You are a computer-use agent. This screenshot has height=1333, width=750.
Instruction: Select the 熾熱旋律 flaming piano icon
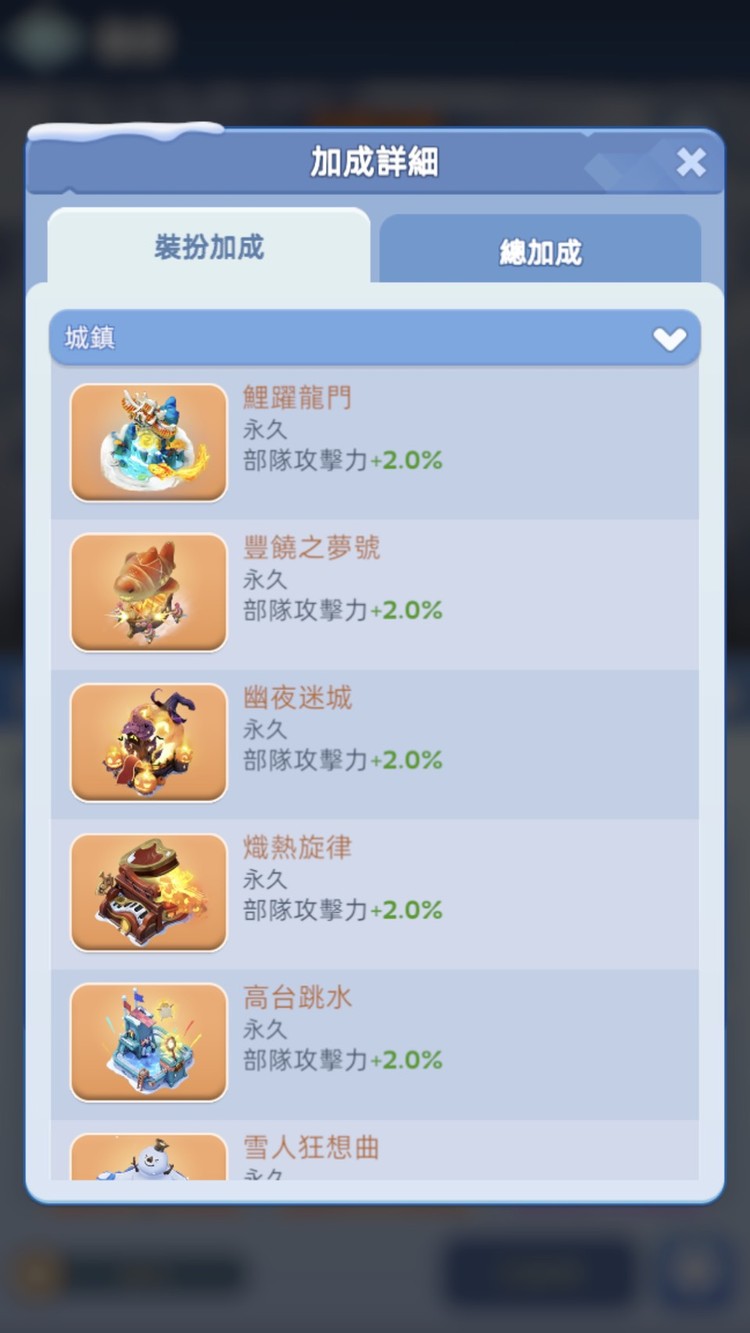(x=148, y=892)
